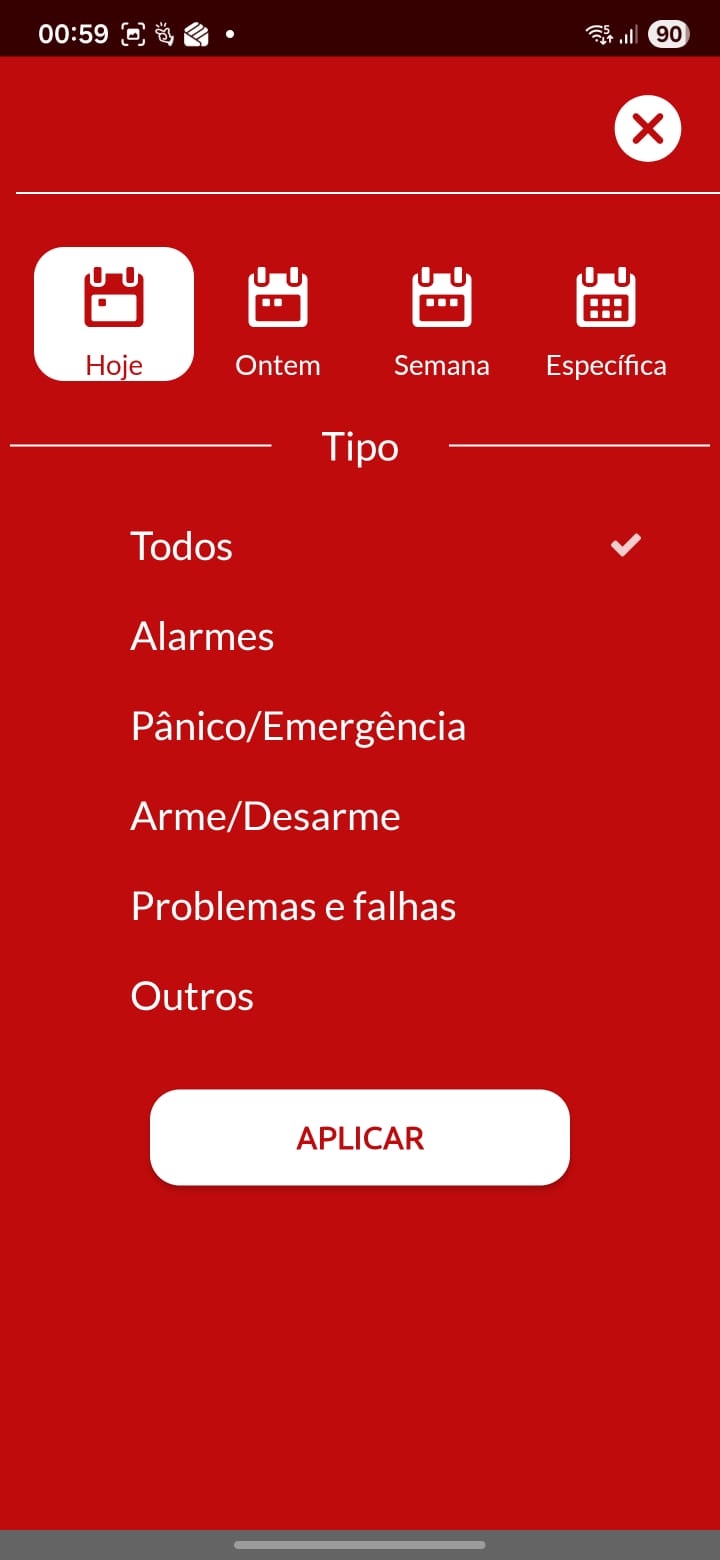Tap the navigation handle at screen bottom
The image size is (720, 1560).
tap(360, 1545)
